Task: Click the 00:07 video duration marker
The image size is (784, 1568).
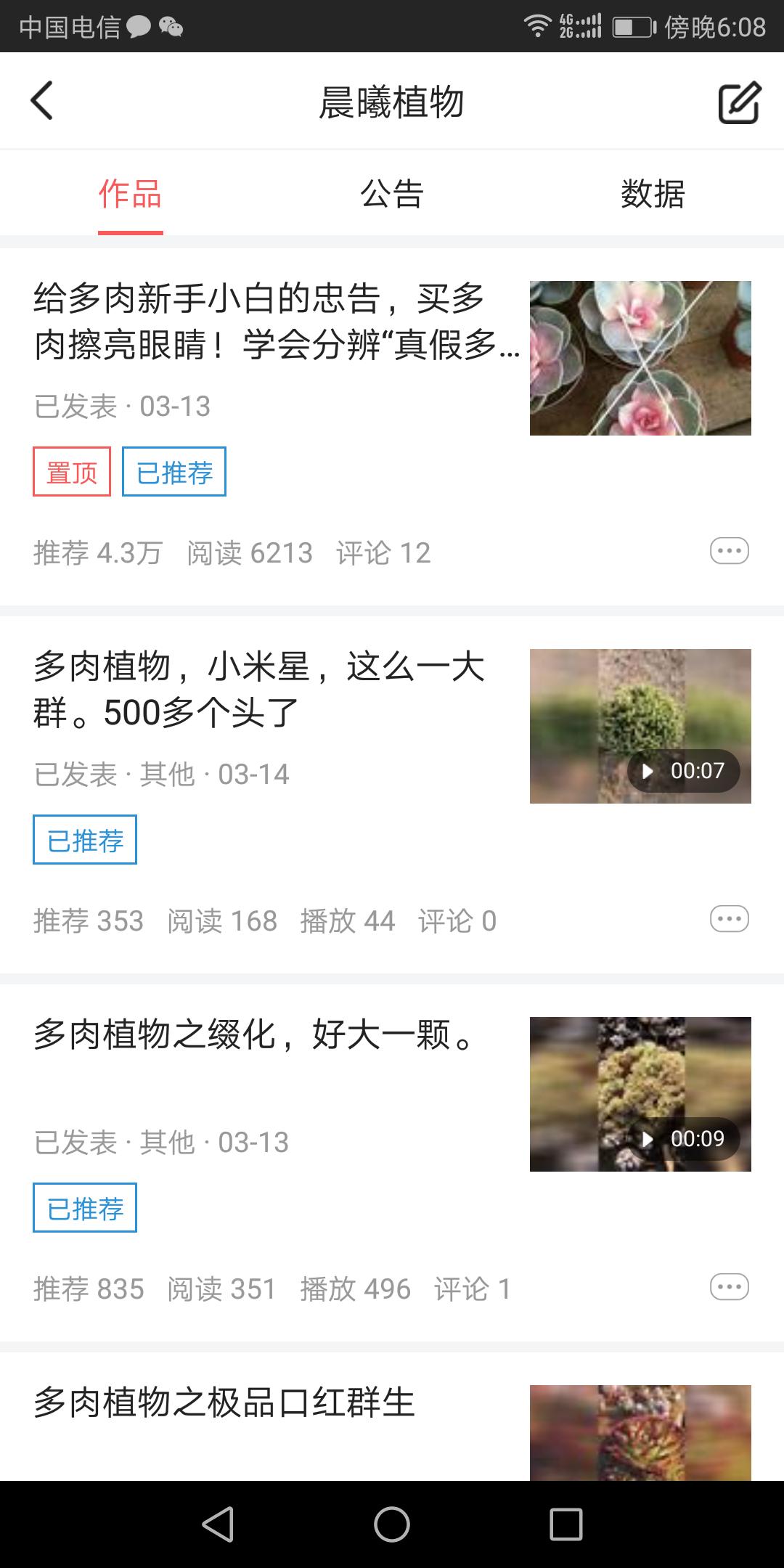Action: point(697,771)
